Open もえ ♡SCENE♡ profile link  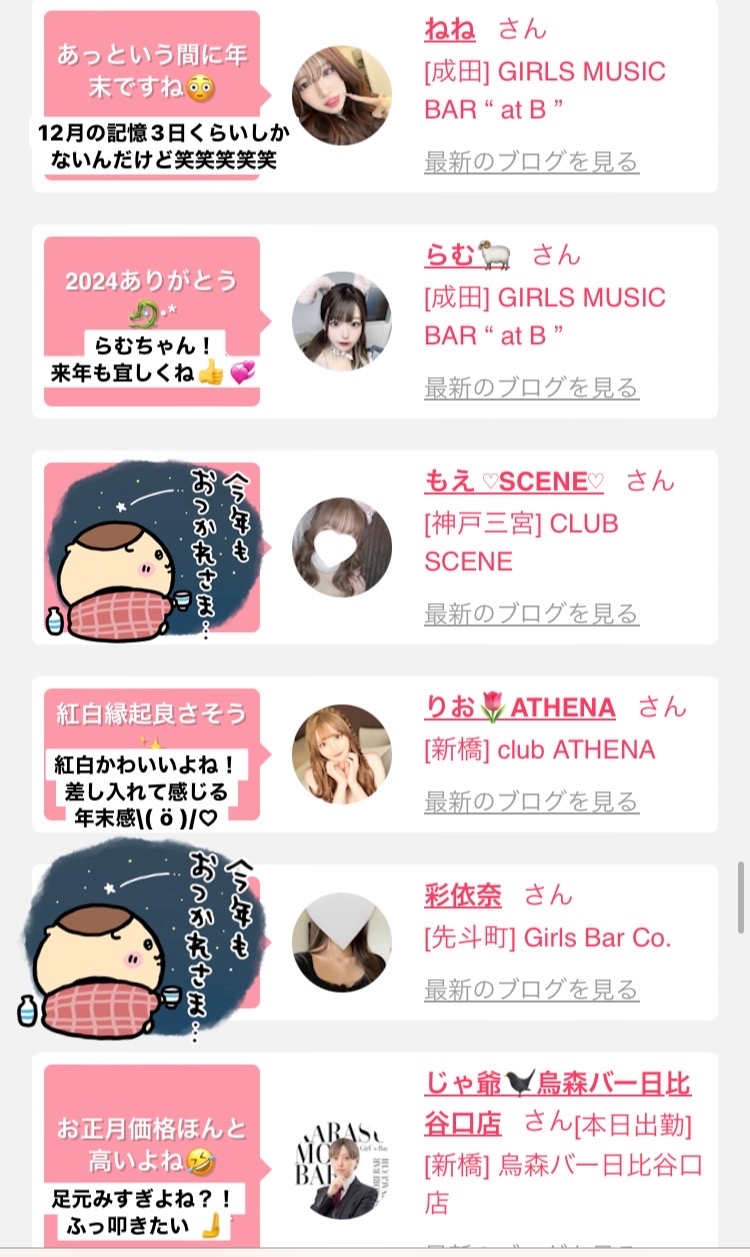click(x=514, y=481)
